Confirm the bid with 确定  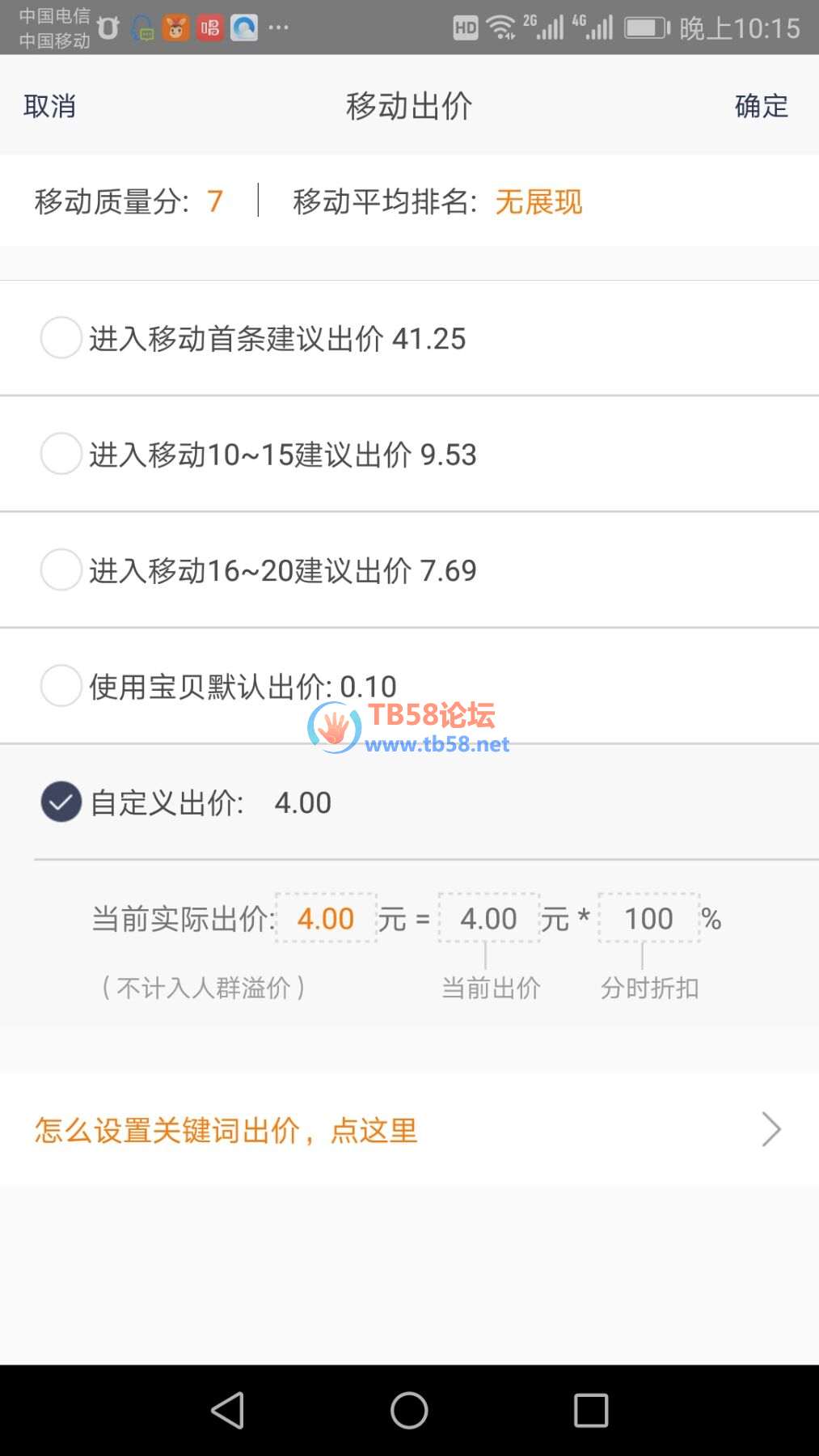coord(761,106)
